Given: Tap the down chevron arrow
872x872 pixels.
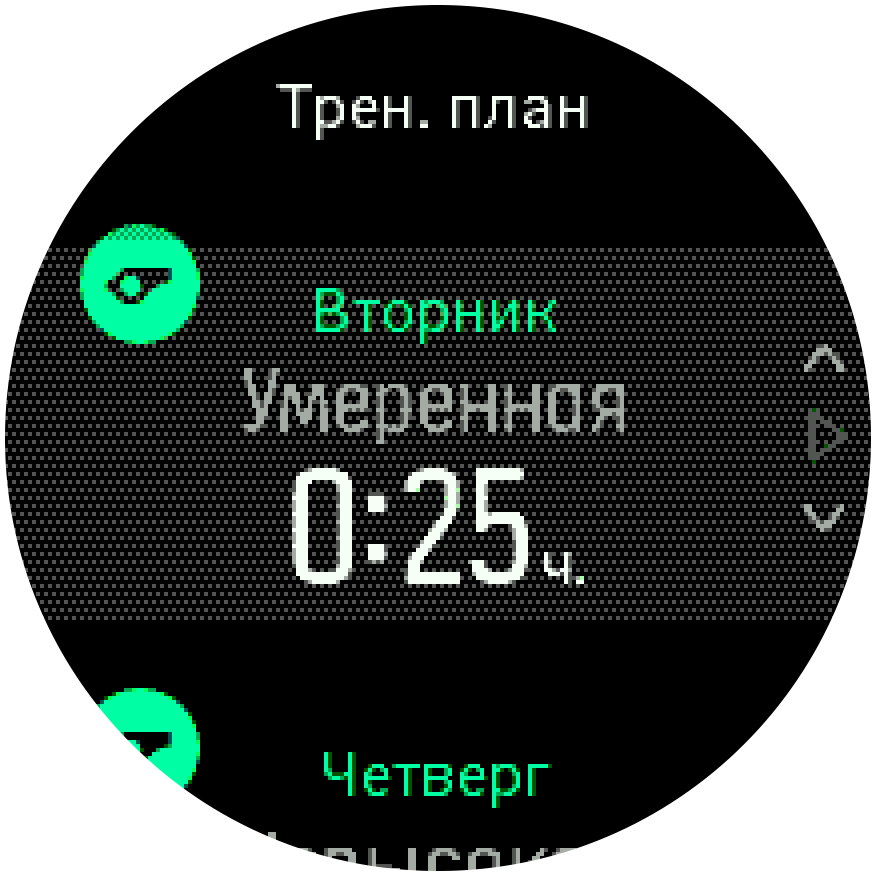Looking at the screenshot, I should [x=824, y=516].
